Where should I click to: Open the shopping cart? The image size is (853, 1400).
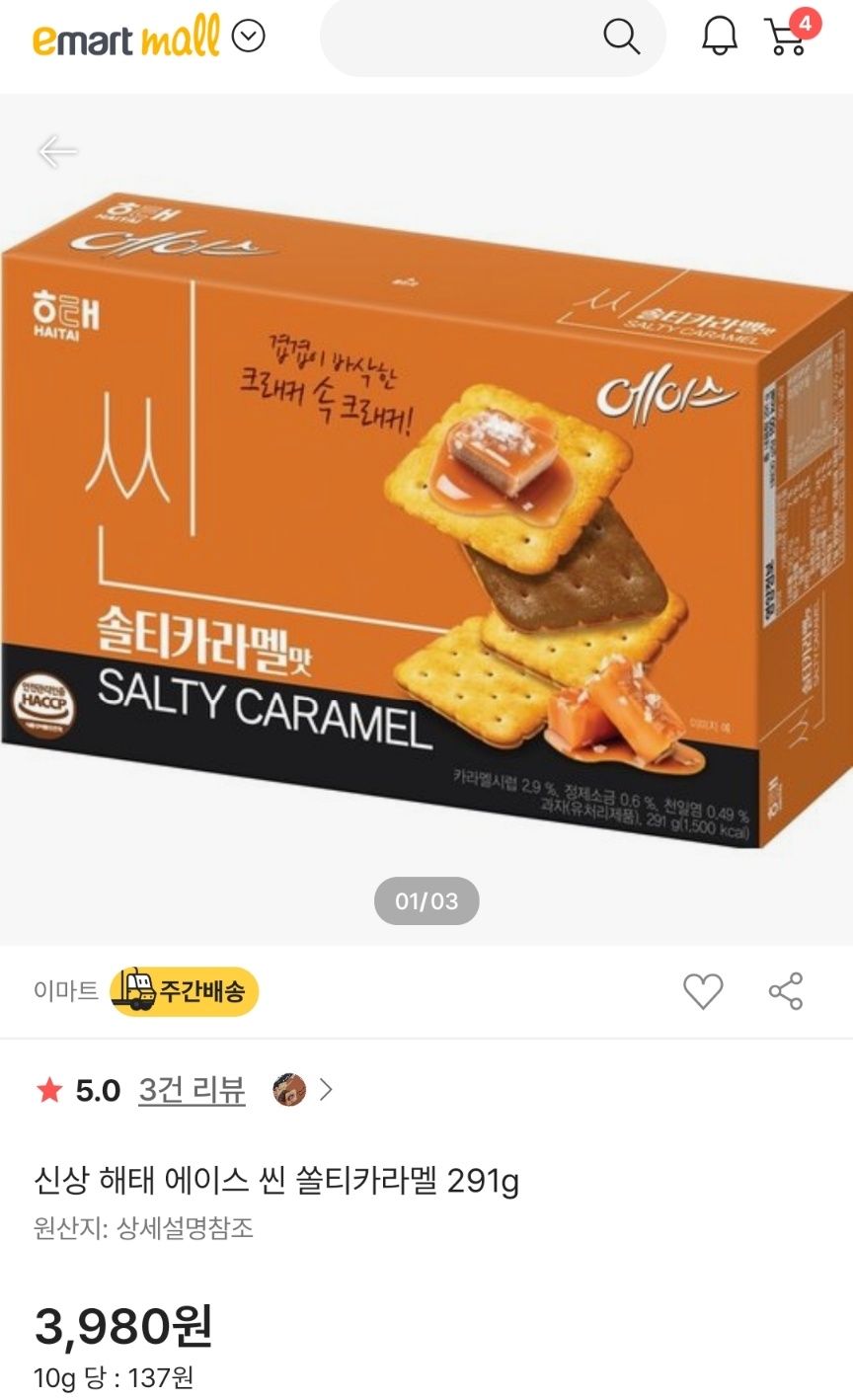787,38
